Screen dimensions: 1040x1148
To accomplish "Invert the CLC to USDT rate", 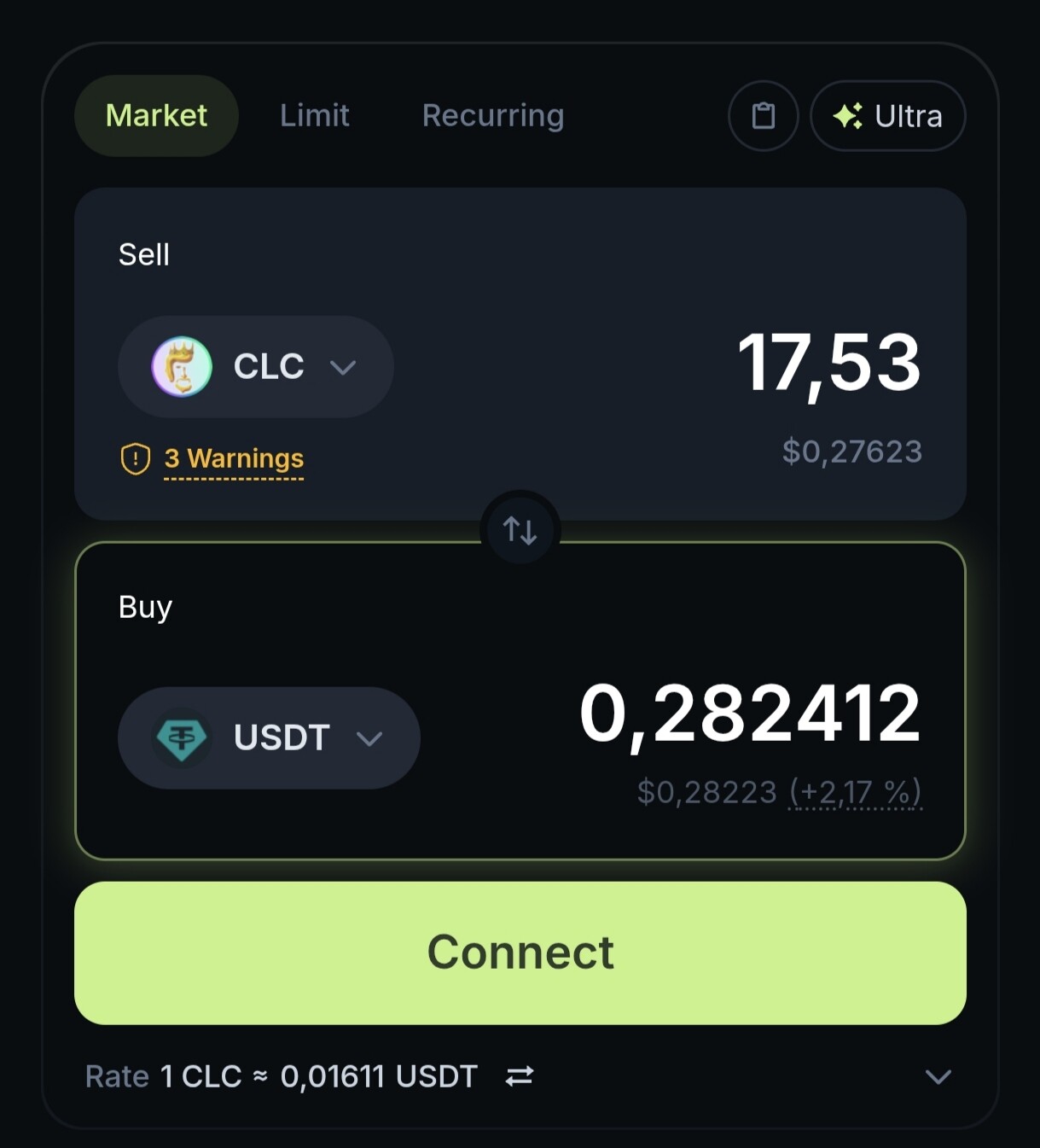I will coord(519,1076).
